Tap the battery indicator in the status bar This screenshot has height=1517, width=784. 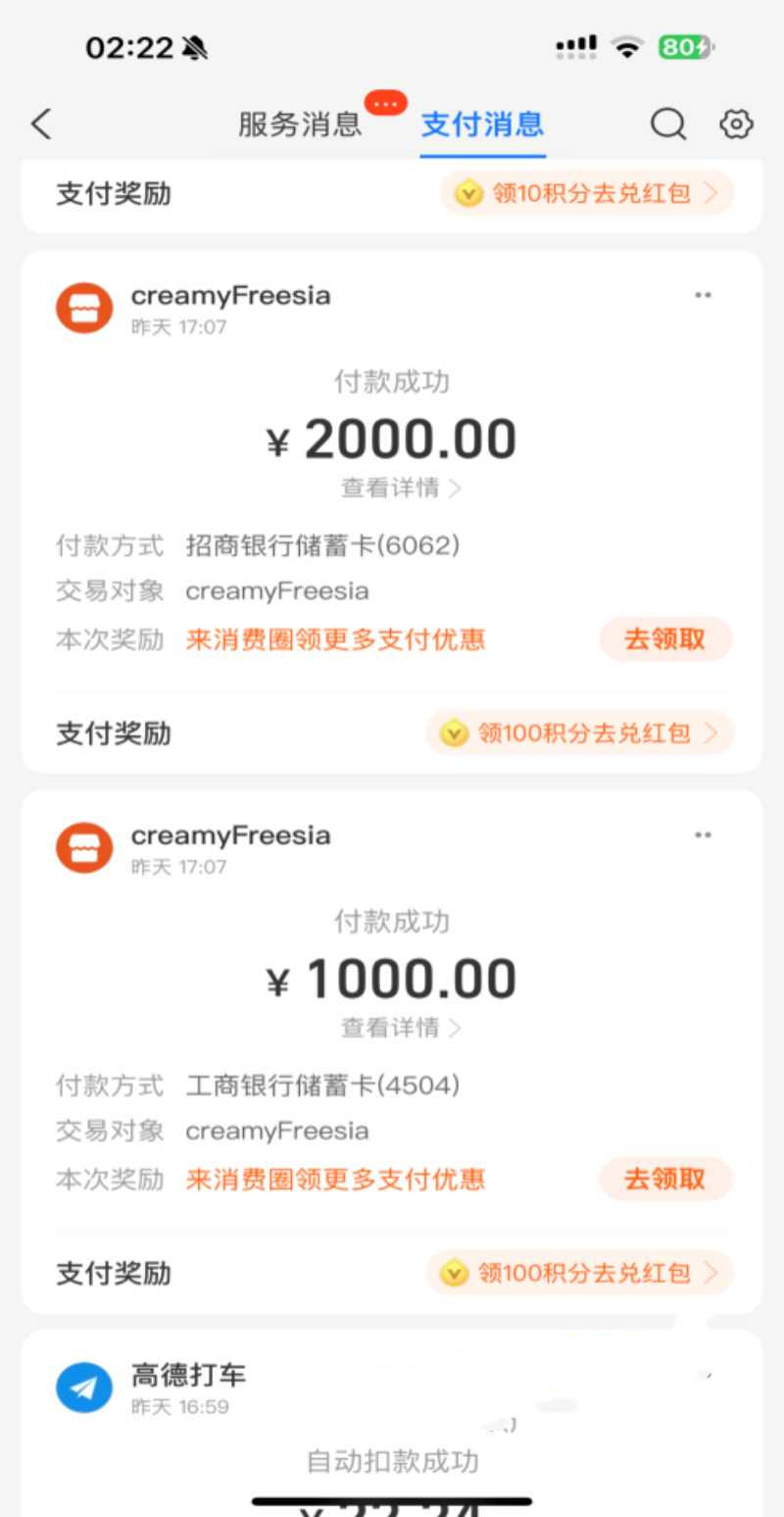click(x=686, y=45)
